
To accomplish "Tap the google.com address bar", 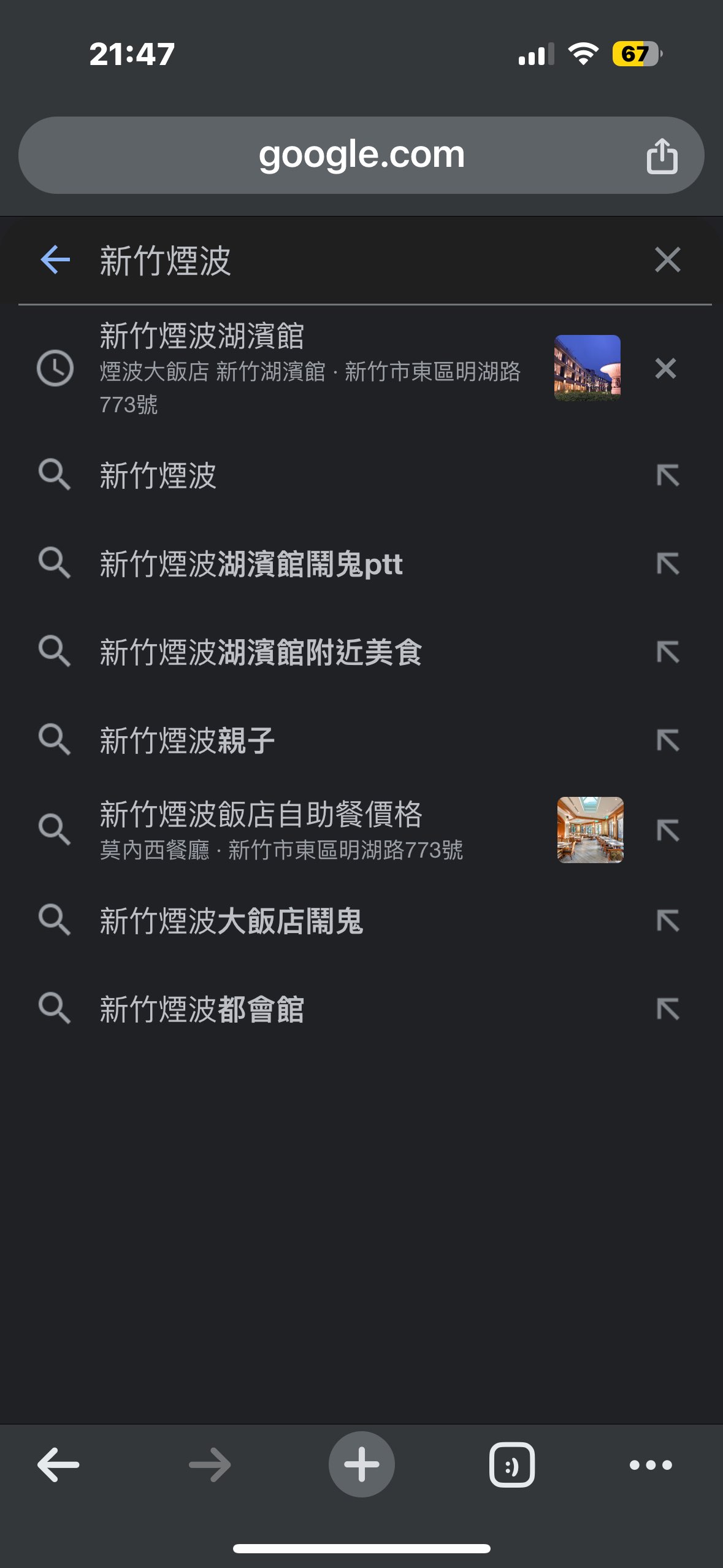I will [x=361, y=155].
